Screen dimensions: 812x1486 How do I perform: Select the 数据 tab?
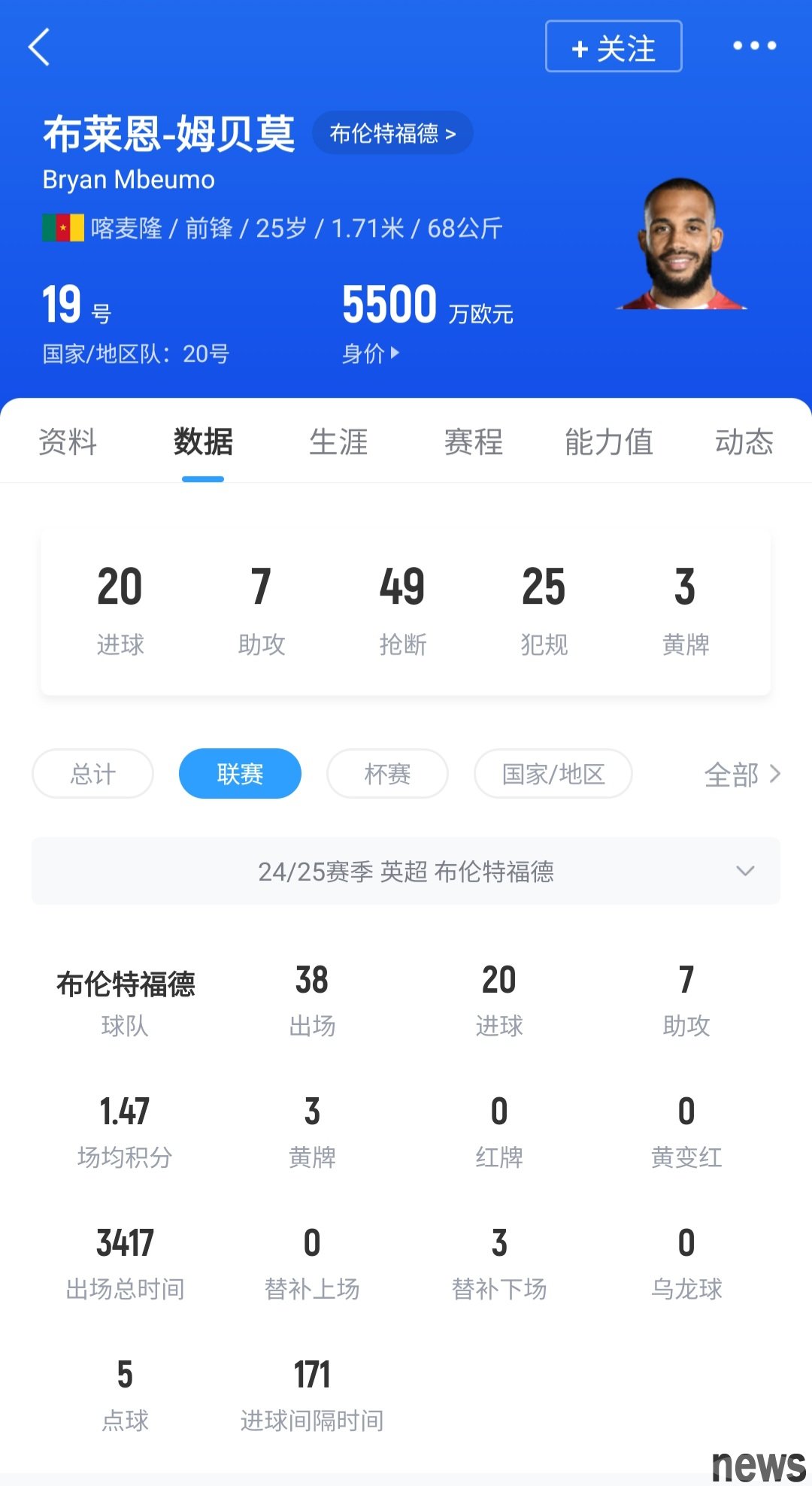click(x=203, y=441)
